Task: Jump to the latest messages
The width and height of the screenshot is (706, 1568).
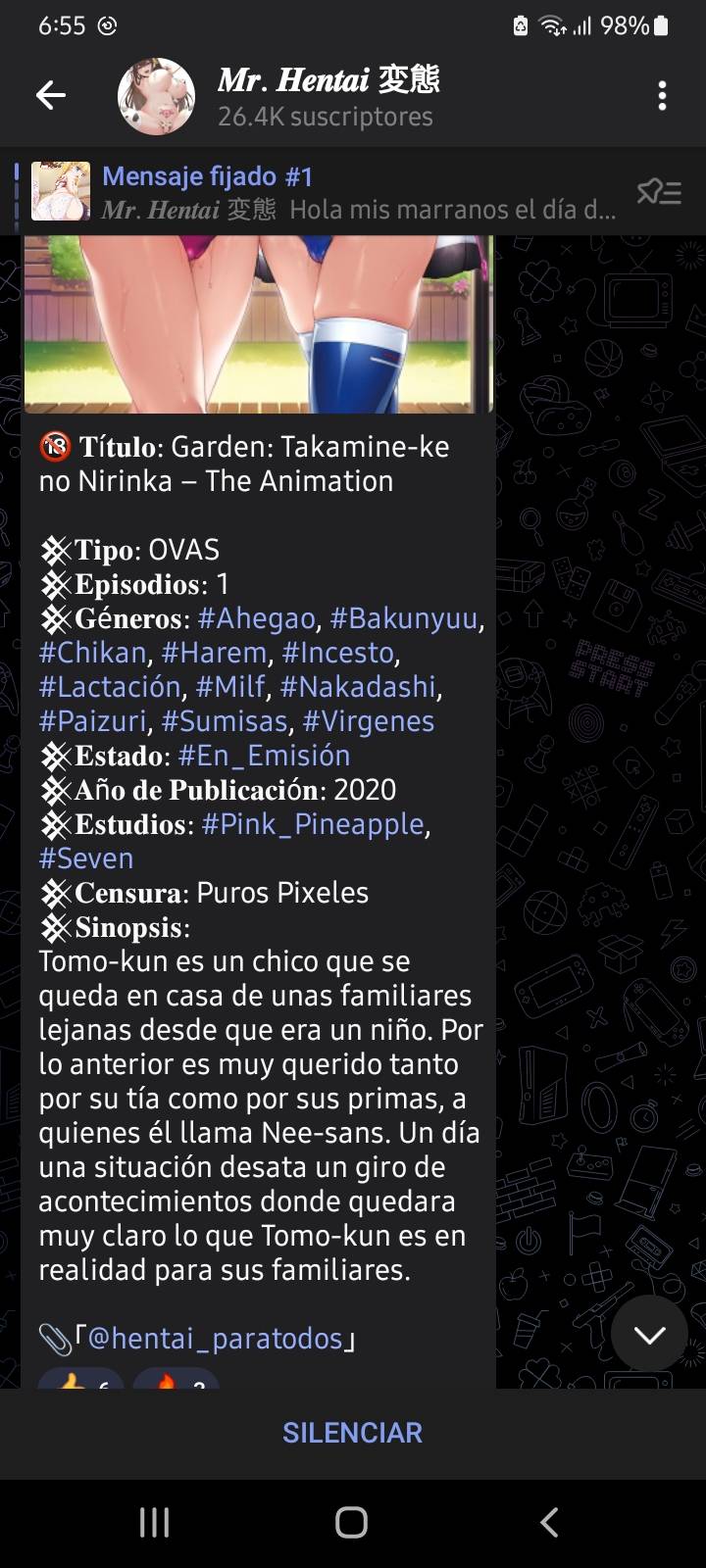Action: (x=649, y=1334)
